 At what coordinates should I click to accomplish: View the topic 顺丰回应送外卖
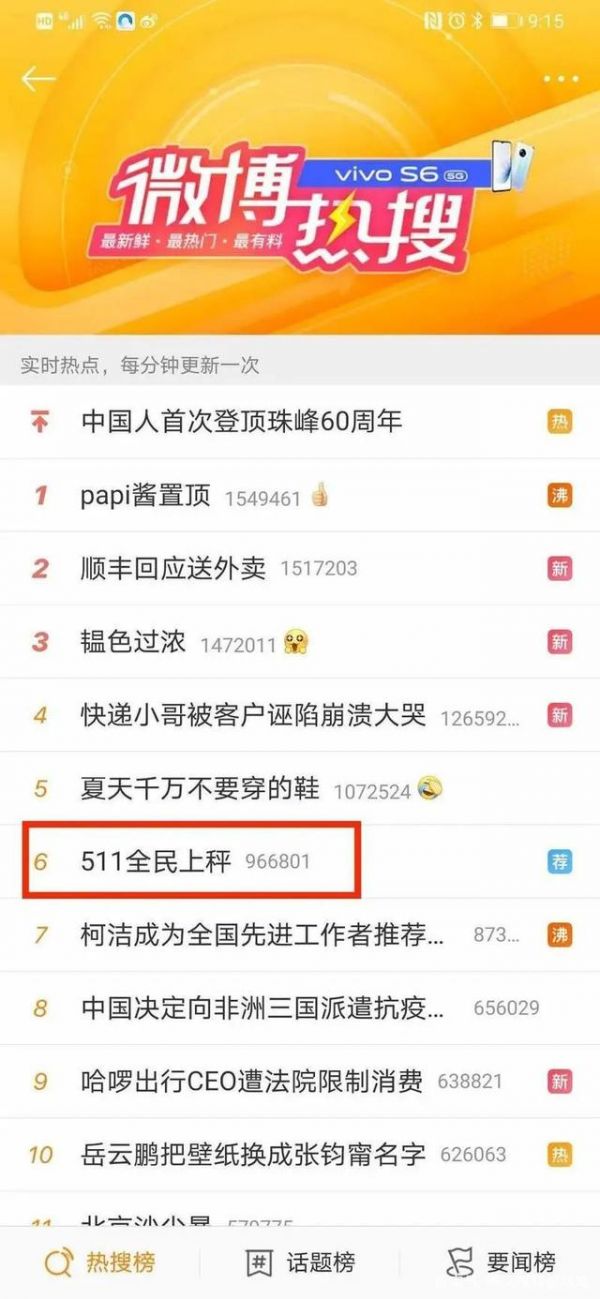tap(174, 569)
